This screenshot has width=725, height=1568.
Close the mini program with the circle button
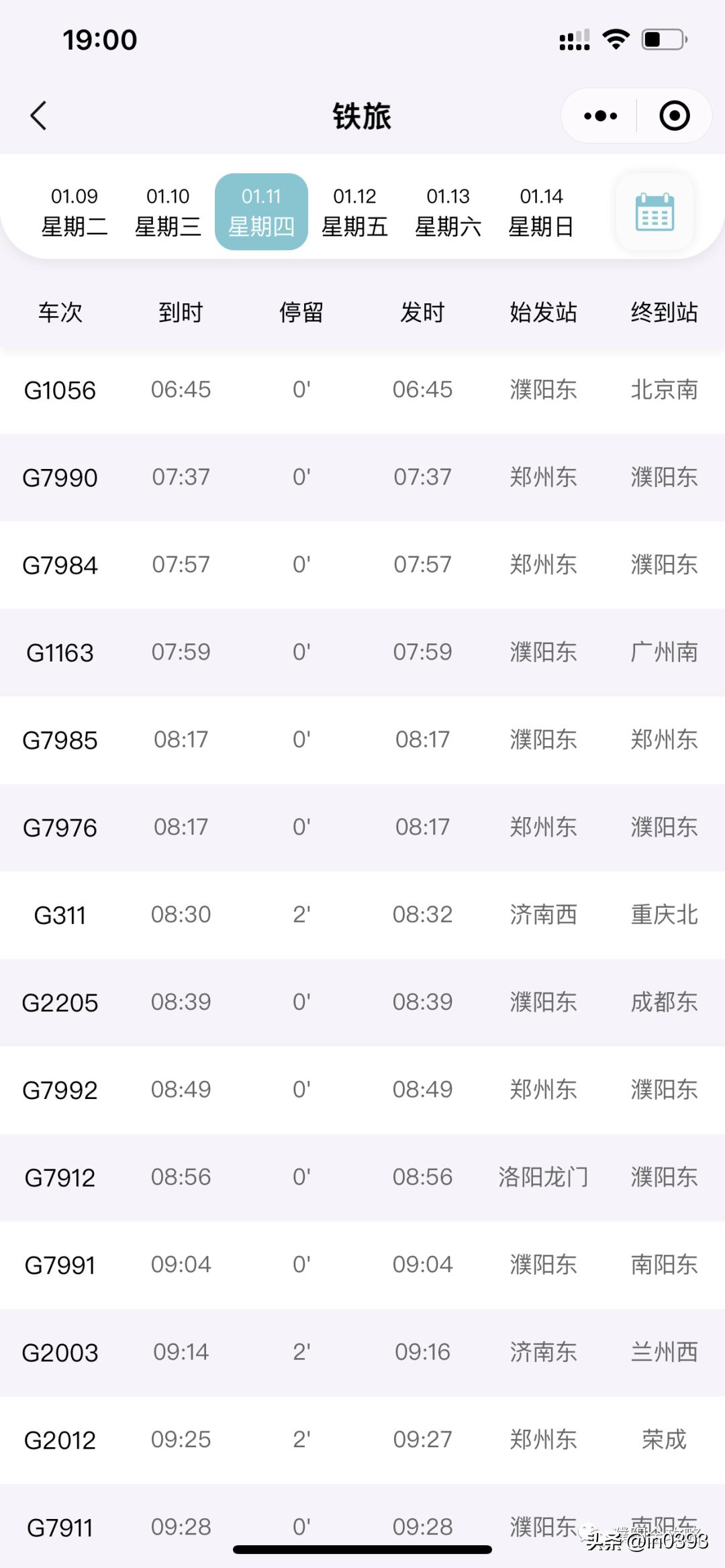coord(674,116)
